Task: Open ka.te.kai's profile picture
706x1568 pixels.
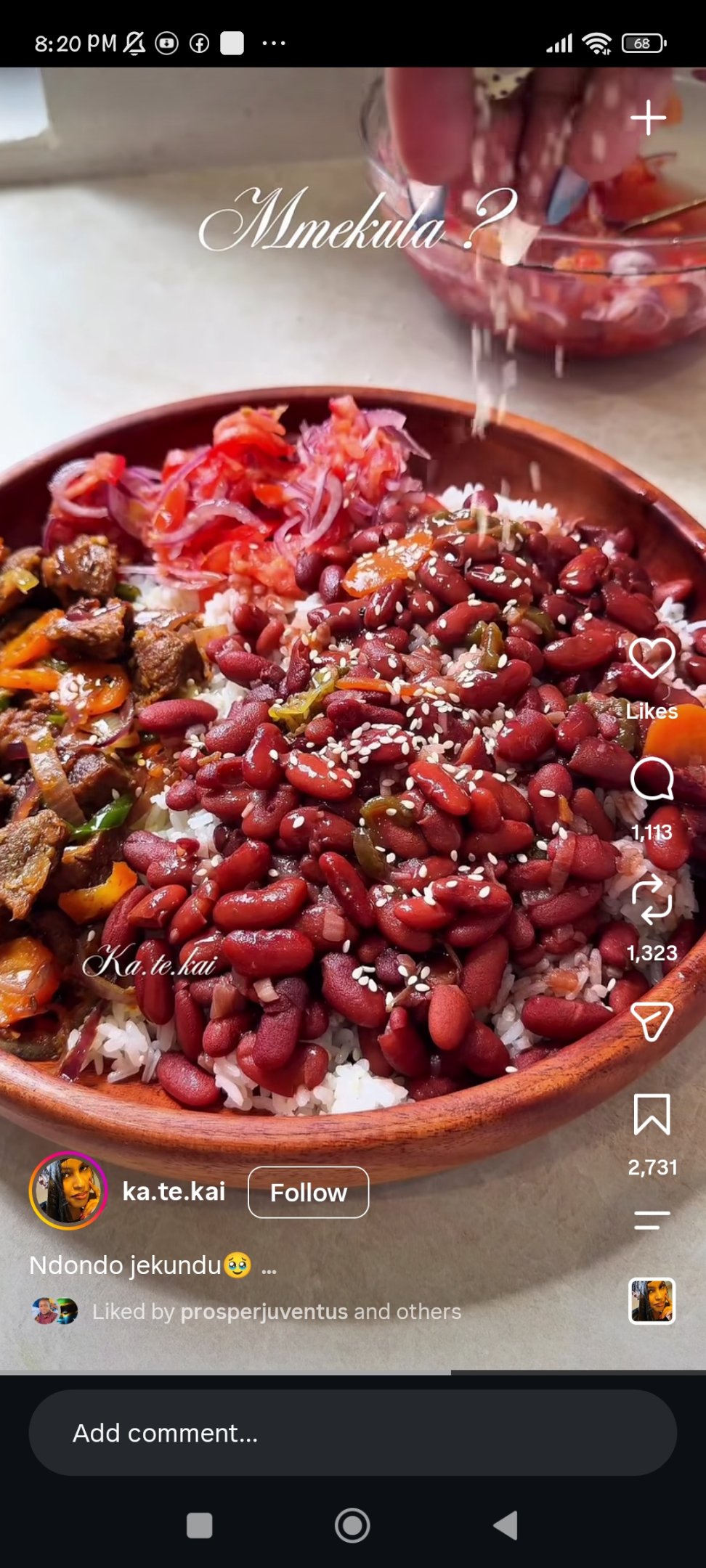Action: pyautogui.click(x=68, y=1191)
